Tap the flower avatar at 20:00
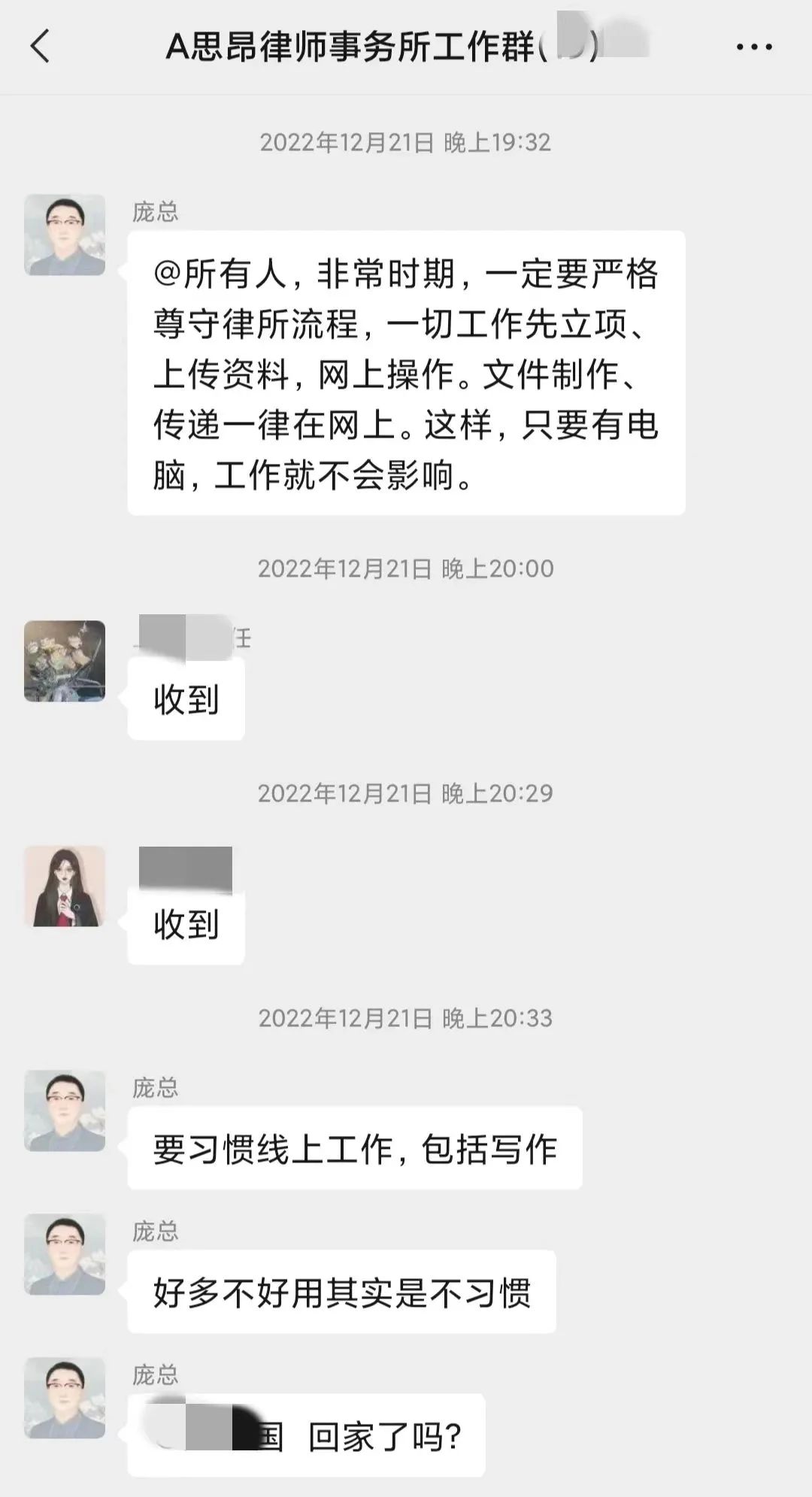 pyautogui.click(x=65, y=661)
